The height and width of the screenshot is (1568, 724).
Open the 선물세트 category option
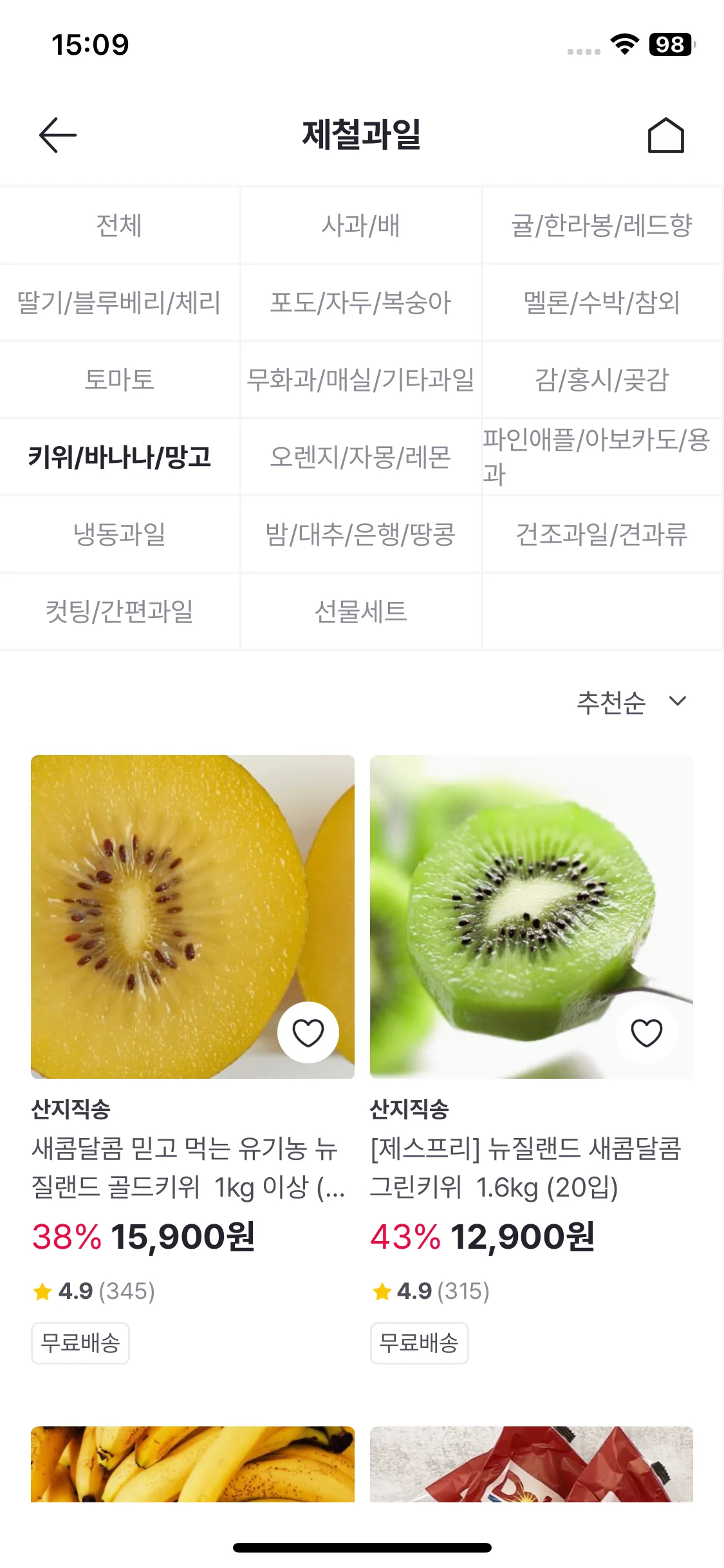pos(361,610)
